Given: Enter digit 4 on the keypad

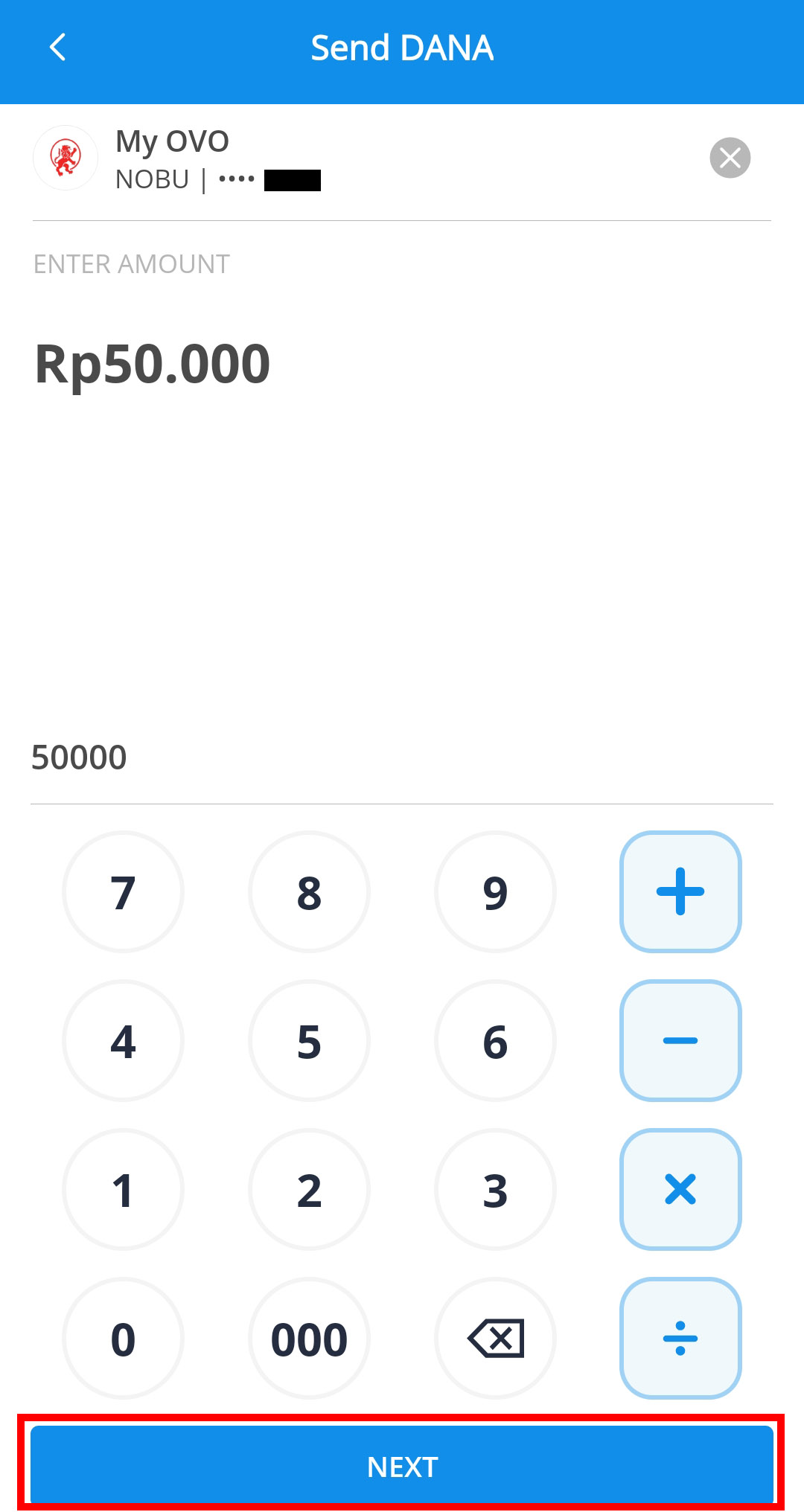Looking at the screenshot, I should pos(123,1040).
